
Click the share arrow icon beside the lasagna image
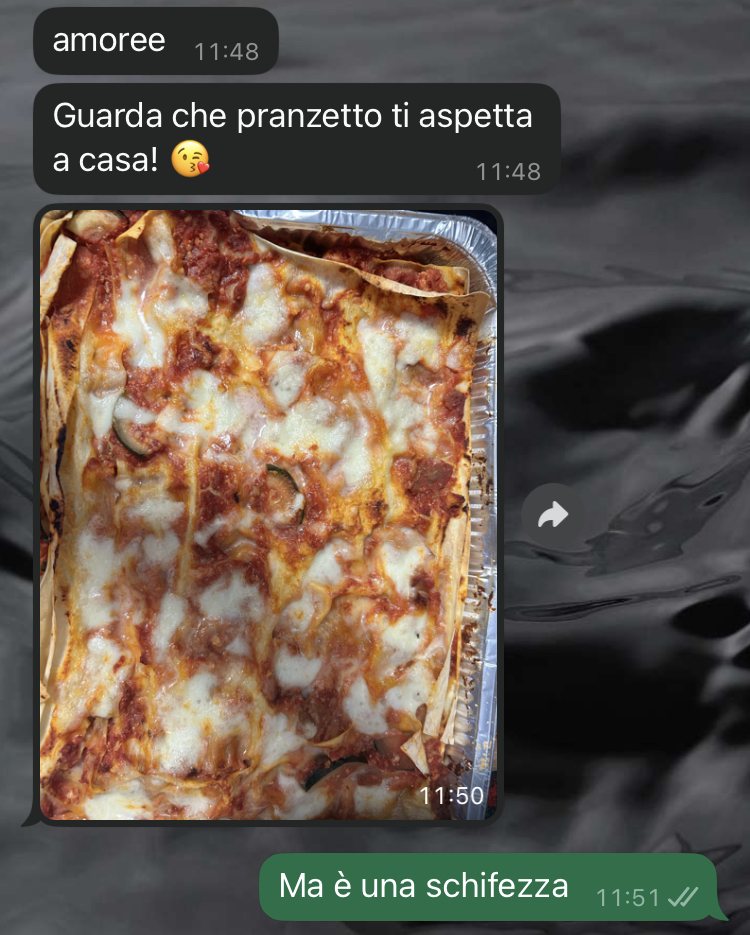point(553,512)
